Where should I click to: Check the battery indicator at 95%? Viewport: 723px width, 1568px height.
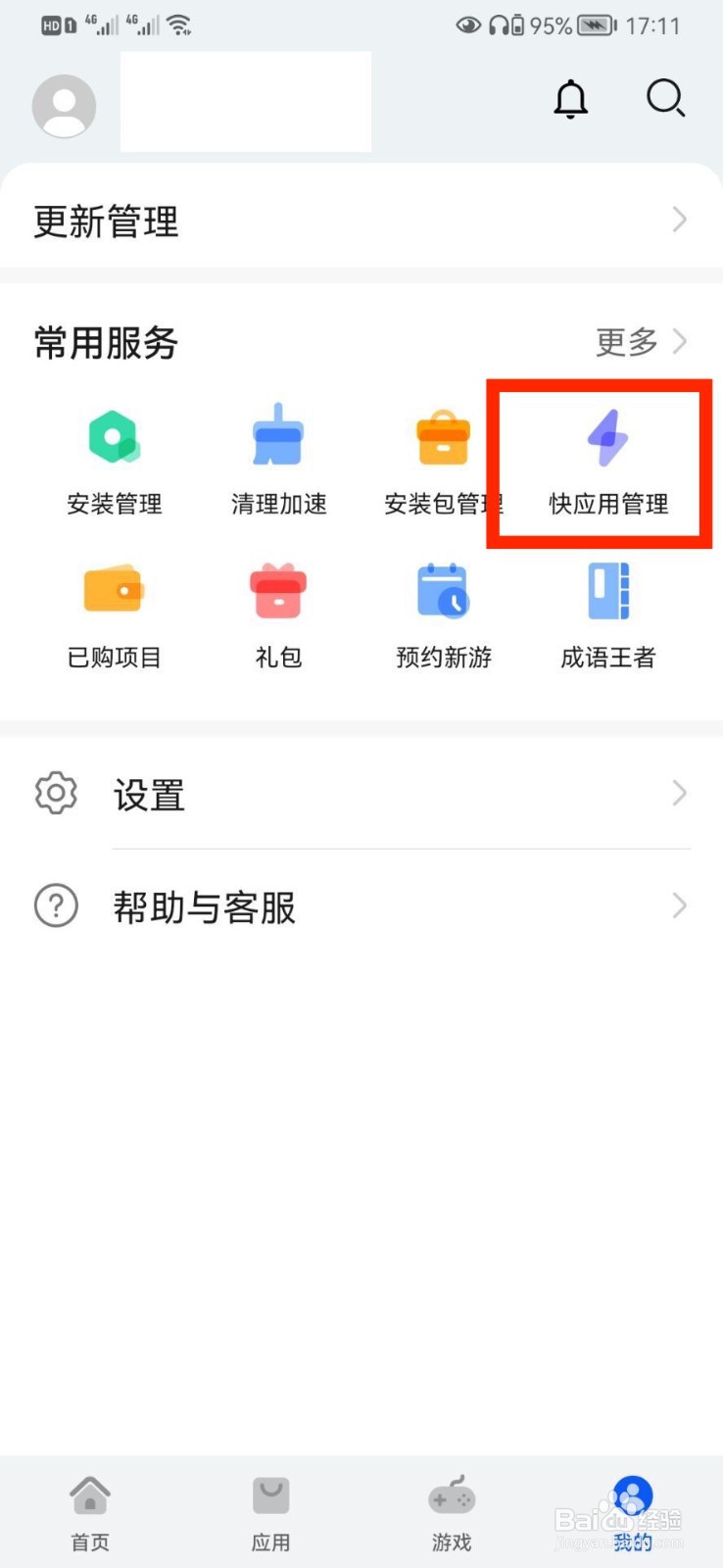point(592,26)
